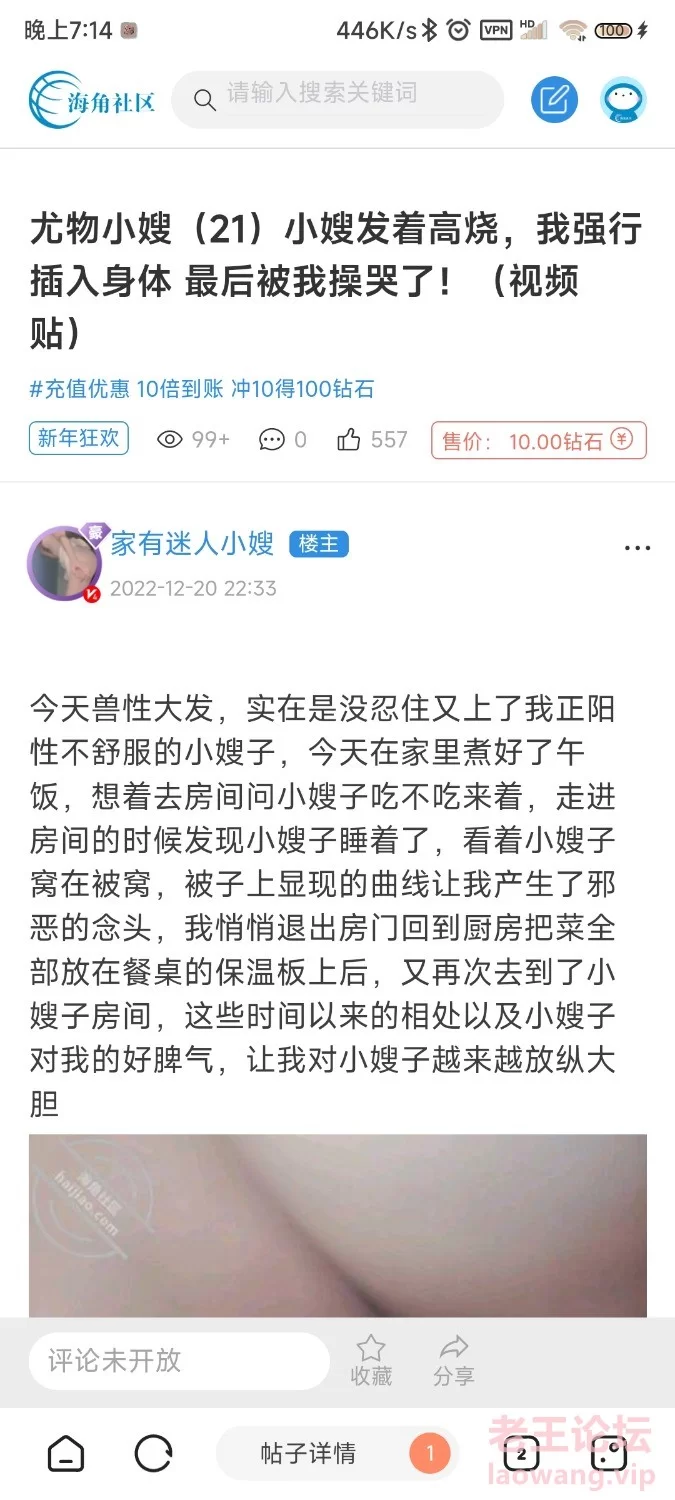
Task: View comments via the speech bubble icon
Action: point(272,439)
